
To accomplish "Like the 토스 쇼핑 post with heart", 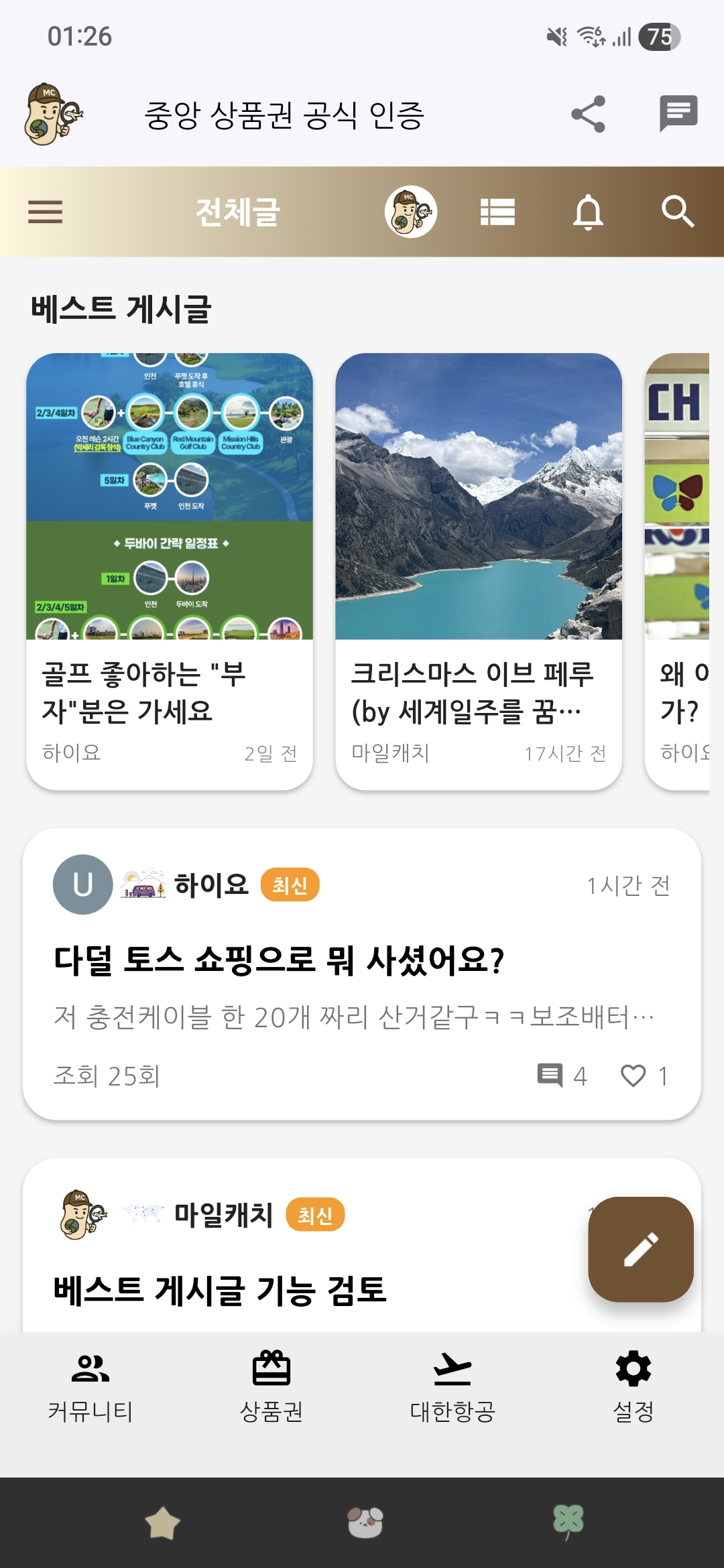I will click(633, 1075).
